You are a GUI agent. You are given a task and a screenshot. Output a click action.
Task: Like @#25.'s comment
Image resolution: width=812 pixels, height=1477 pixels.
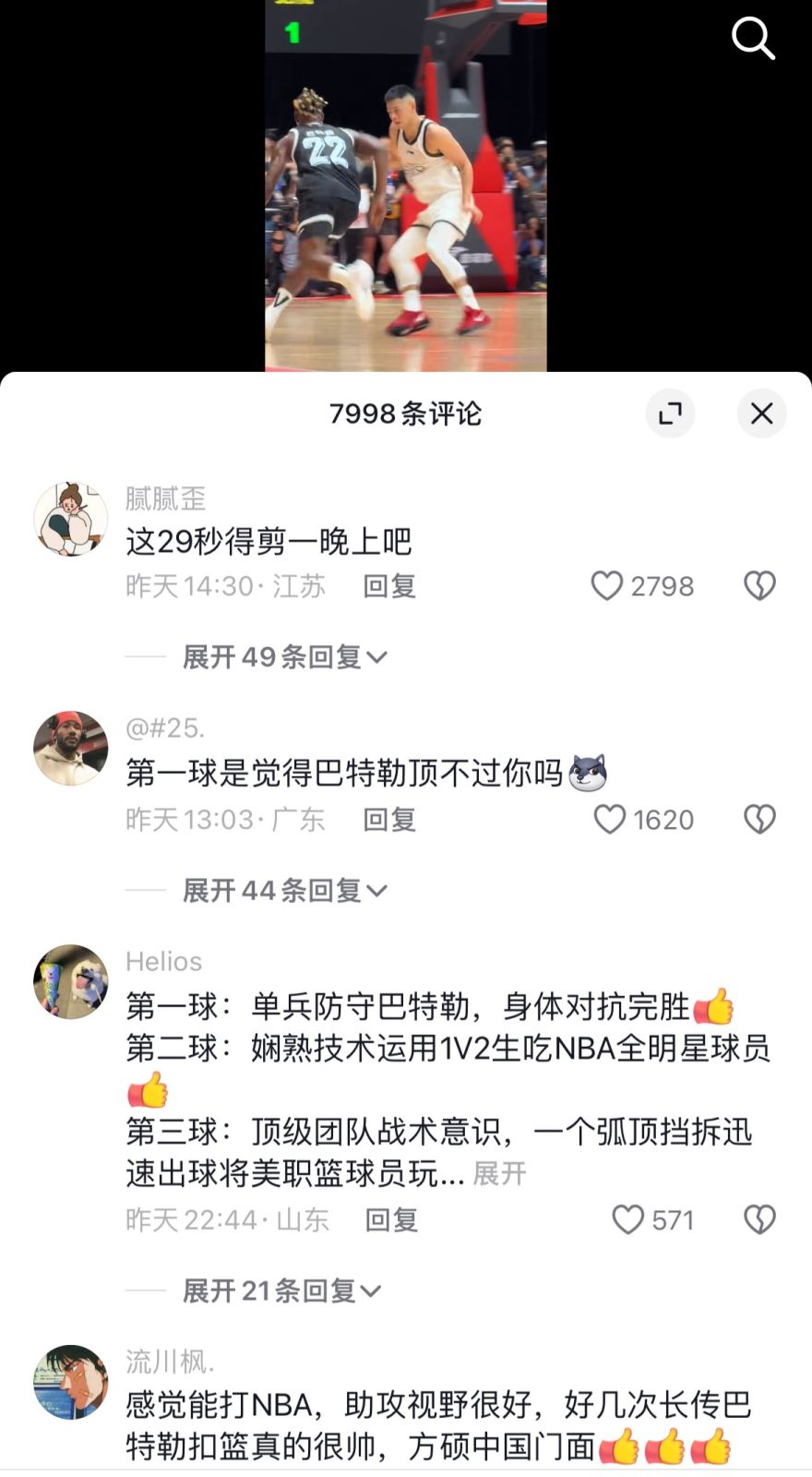(609, 819)
